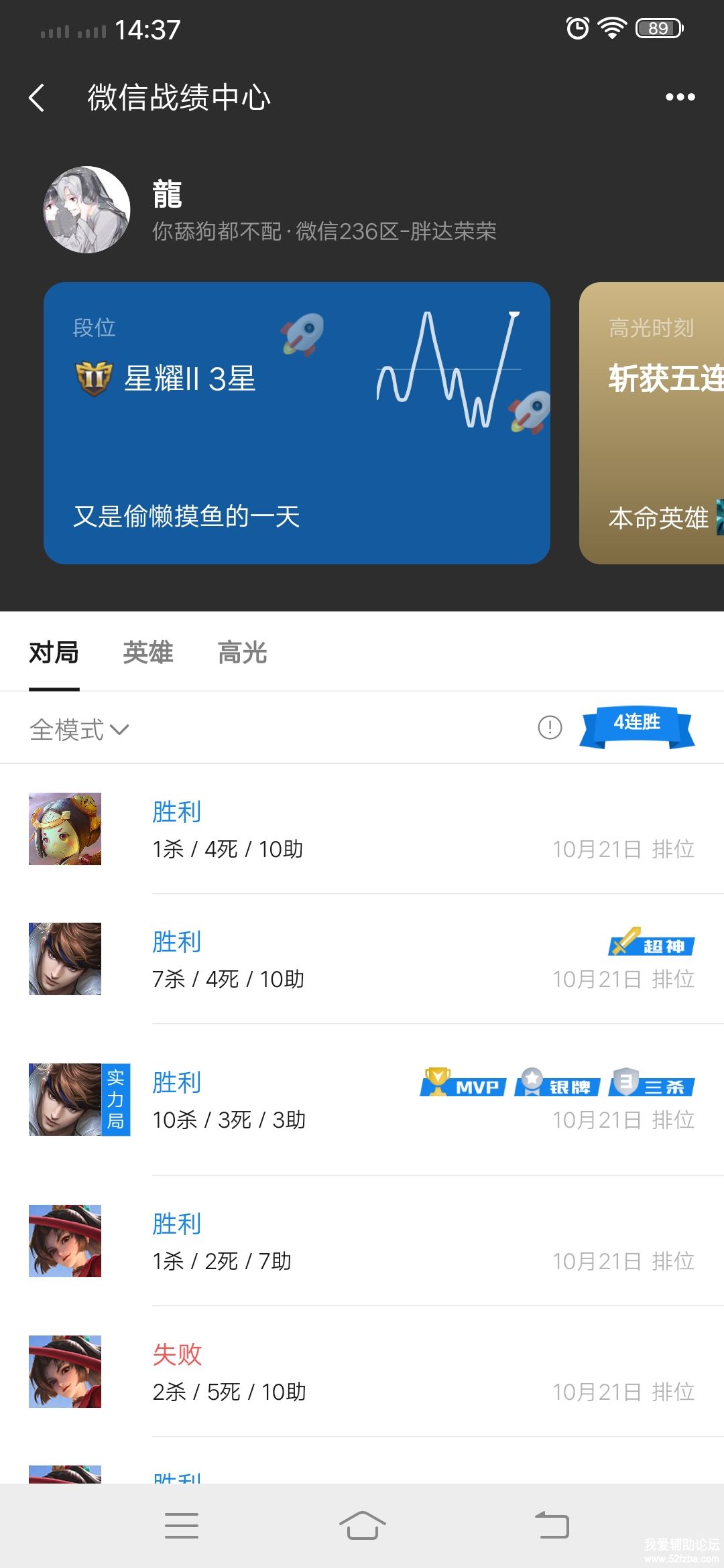Tap the player avatar of 龍
724x1568 pixels.
pyautogui.click(x=86, y=210)
